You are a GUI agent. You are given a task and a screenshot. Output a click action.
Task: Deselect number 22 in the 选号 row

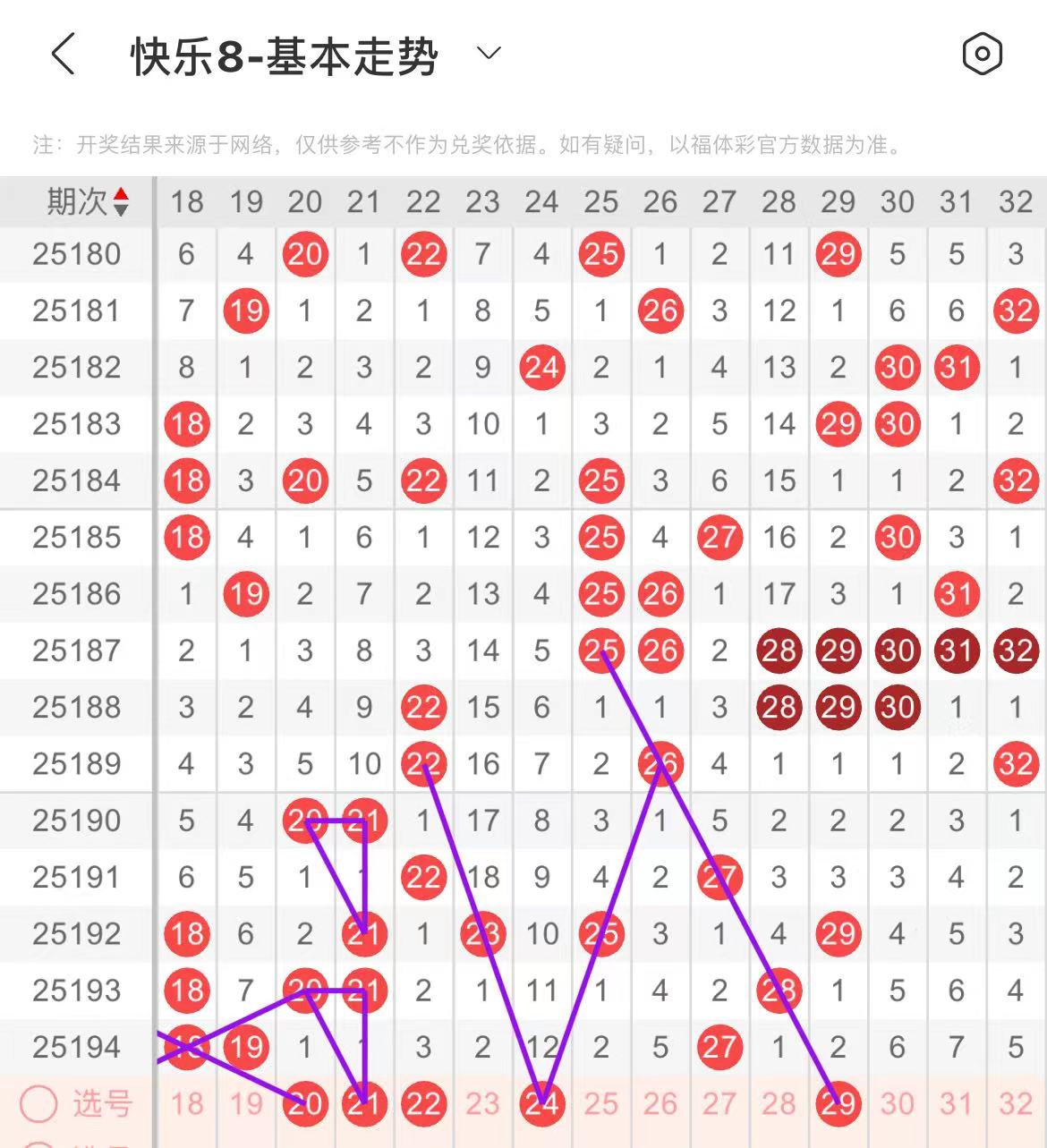point(423,1104)
